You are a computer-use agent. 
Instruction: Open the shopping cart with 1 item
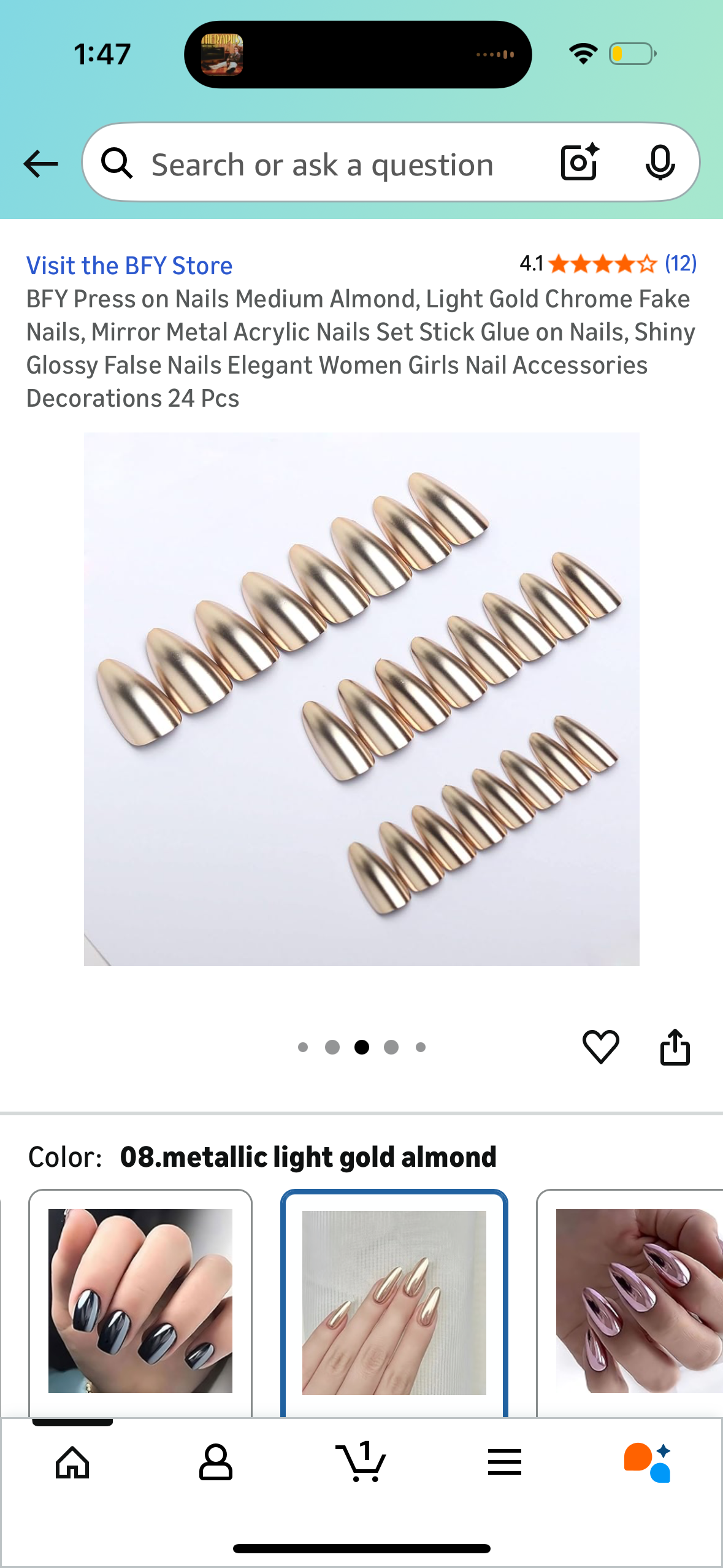click(x=361, y=1462)
